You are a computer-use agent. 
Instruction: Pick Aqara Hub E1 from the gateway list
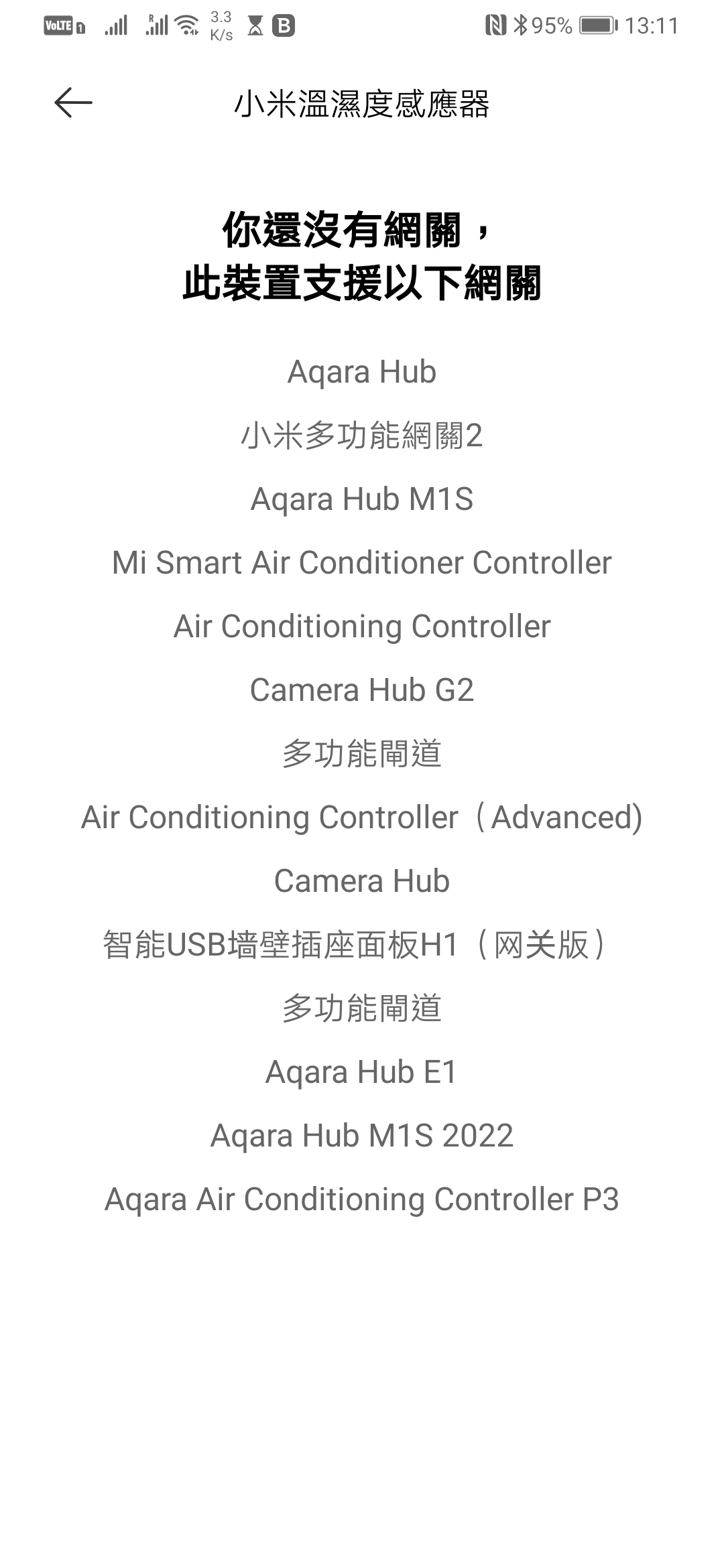click(x=362, y=1071)
